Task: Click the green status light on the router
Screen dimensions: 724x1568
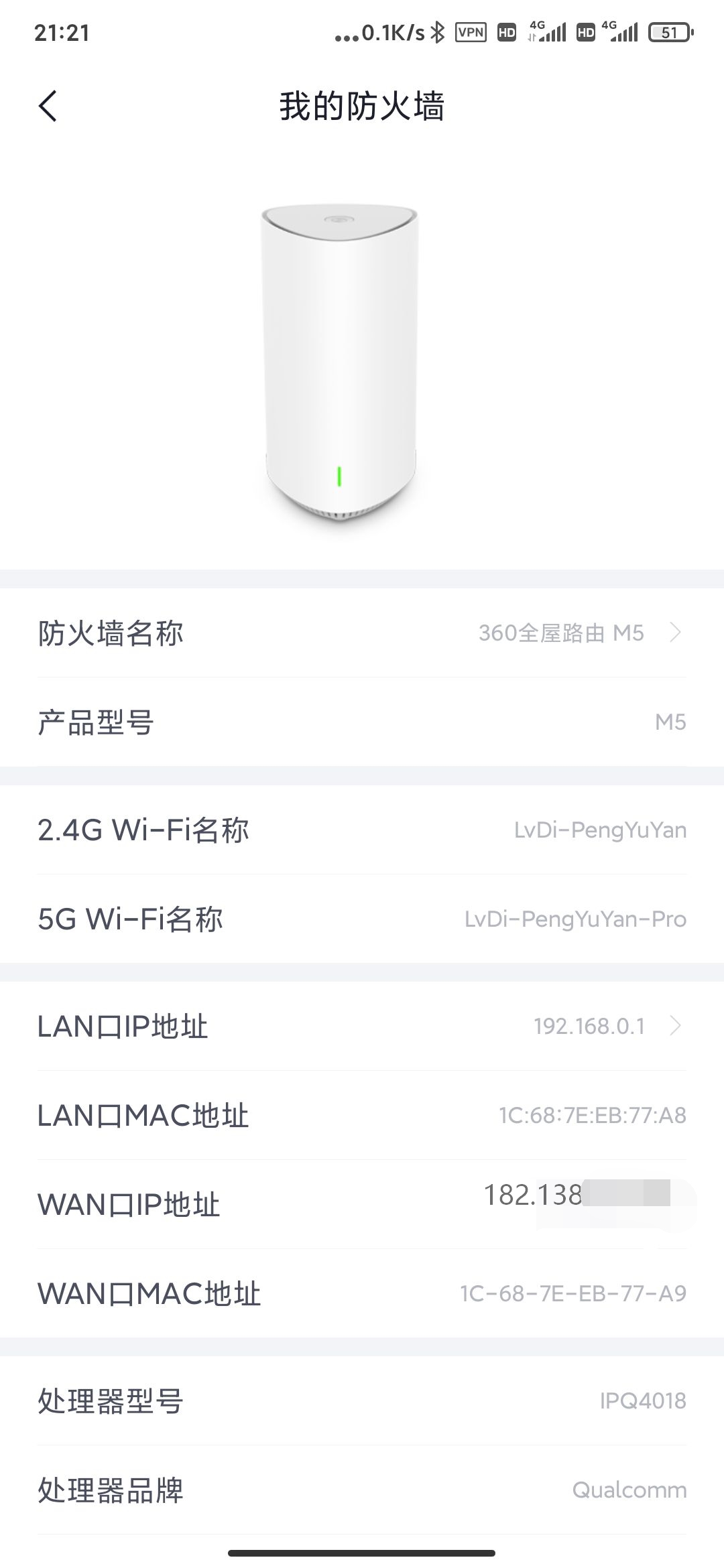Action: (x=341, y=476)
